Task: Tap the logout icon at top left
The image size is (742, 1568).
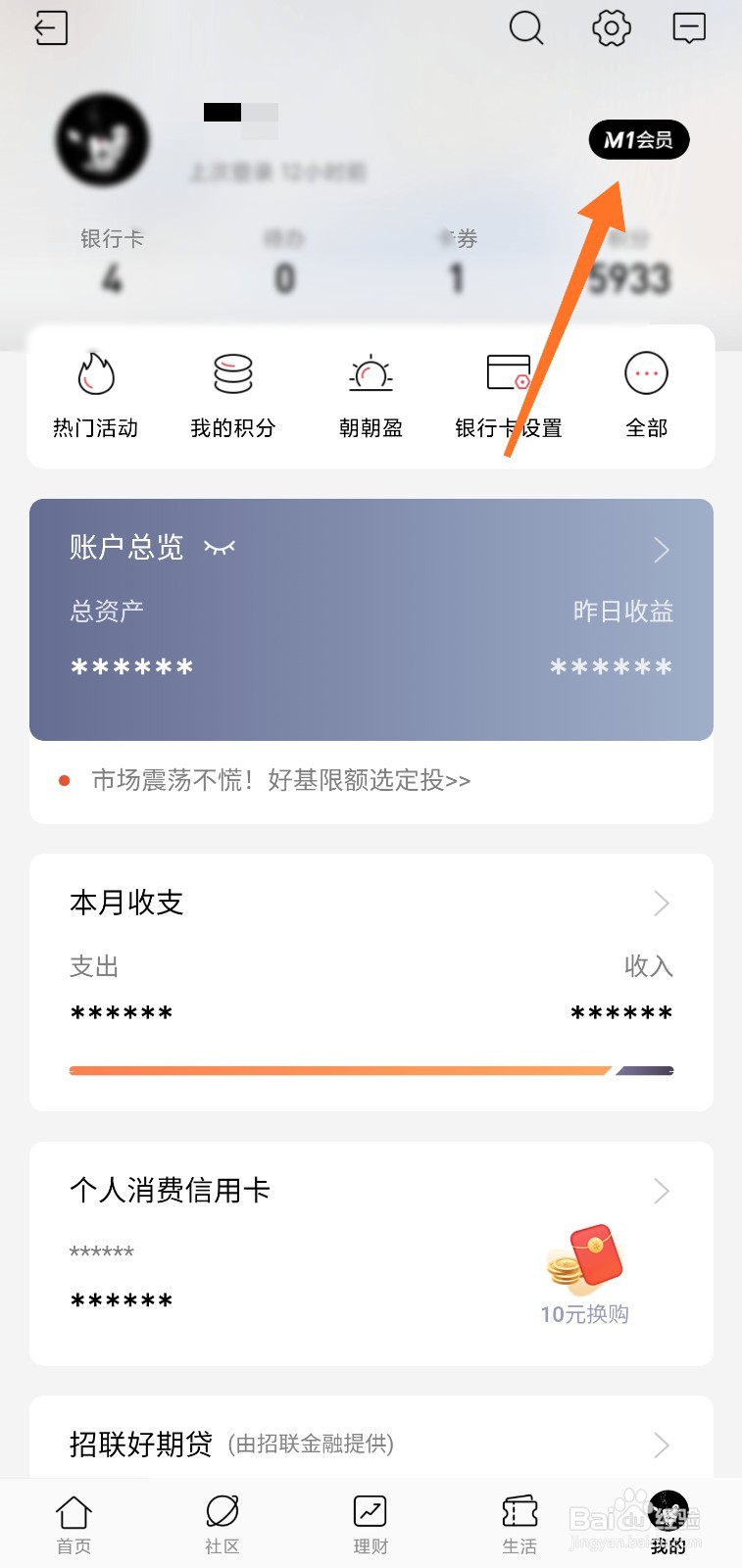Action: coord(49,29)
